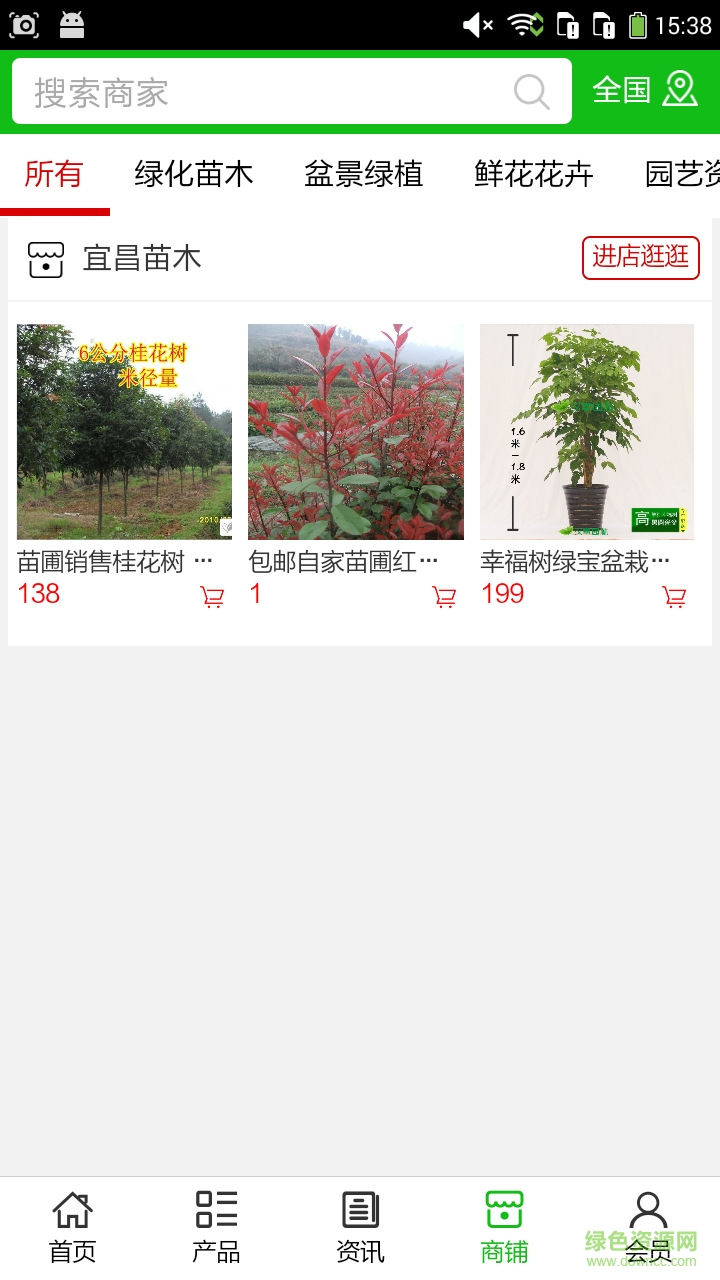720x1280 pixels.
Task: Add the 138 yuan osmanthus tree to cart
Action: [211, 596]
